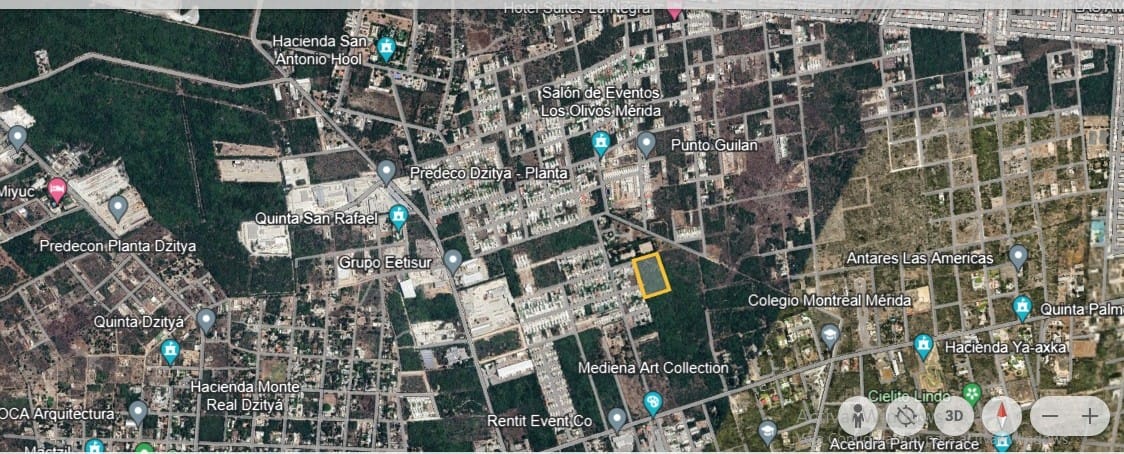The height and width of the screenshot is (454, 1124).
Task: Open the Hacienda Ya-axka place pin
Action: click(x=923, y=346)
